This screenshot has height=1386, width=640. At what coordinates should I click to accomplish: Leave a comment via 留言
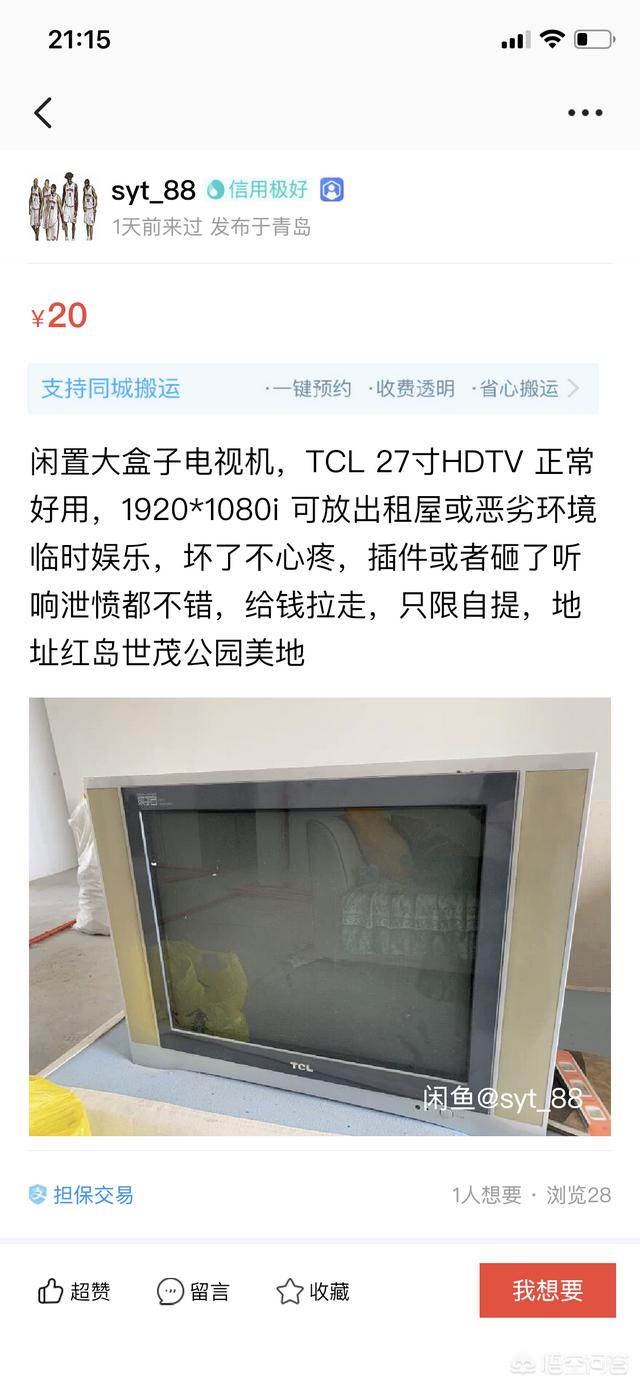193,1291
